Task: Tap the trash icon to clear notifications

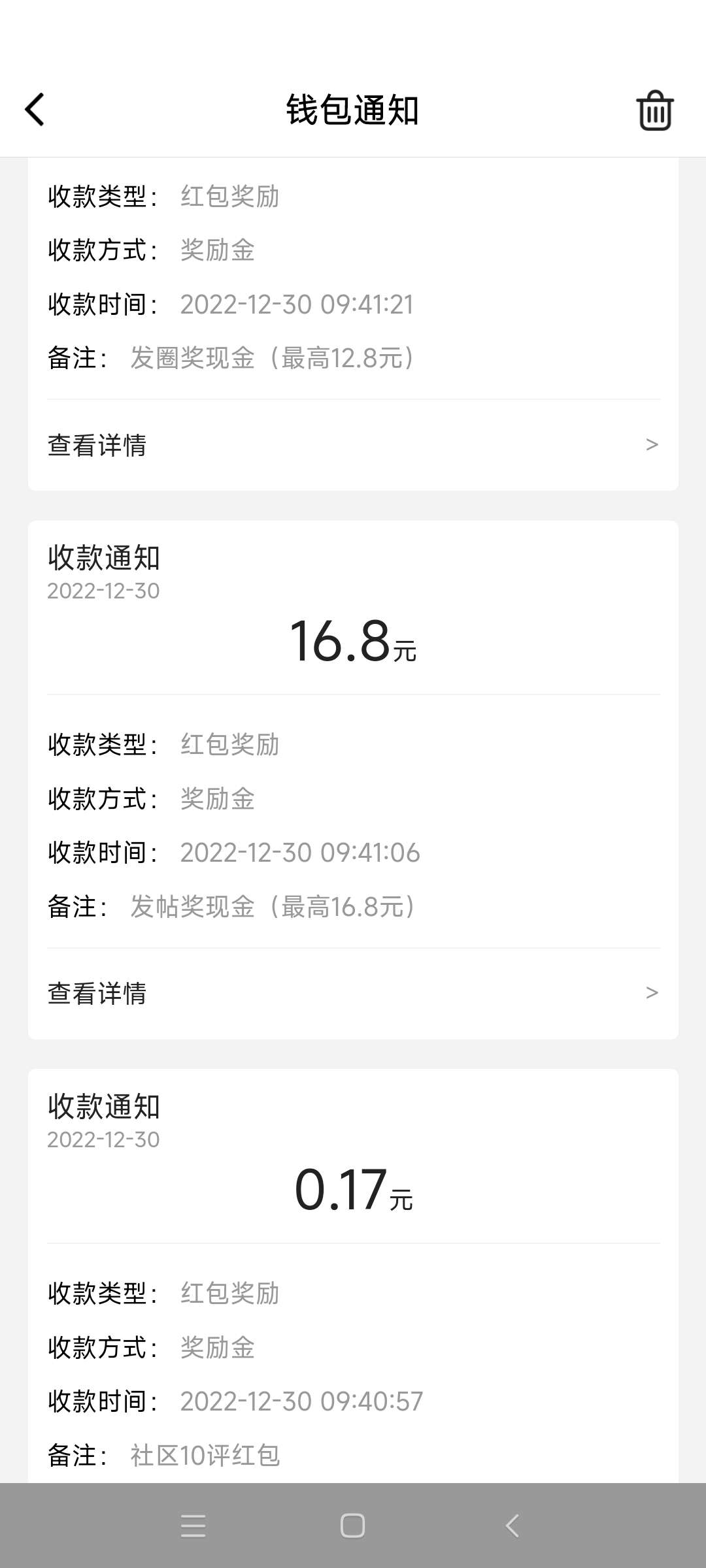Action: click(654, 110)
